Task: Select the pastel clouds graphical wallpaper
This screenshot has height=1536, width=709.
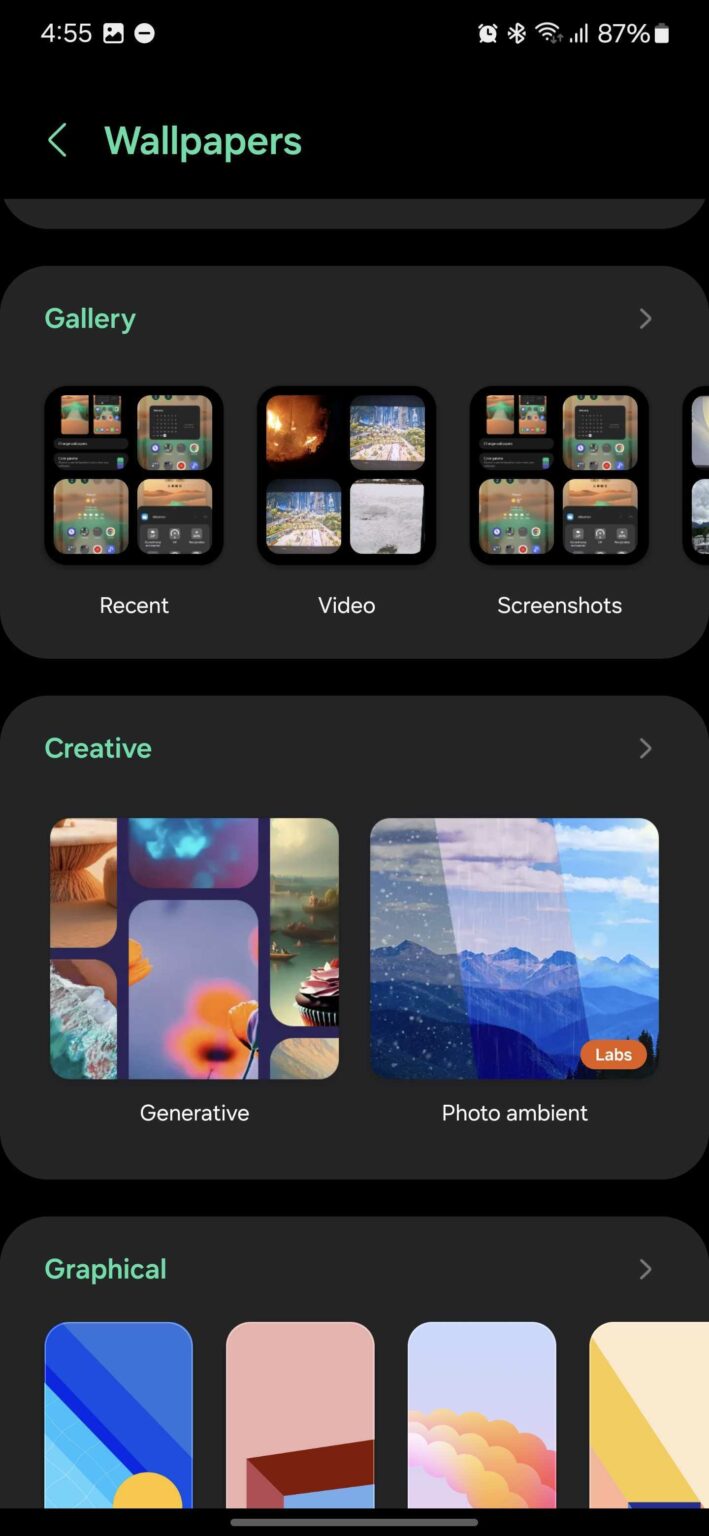Action: coord(481,1414)
